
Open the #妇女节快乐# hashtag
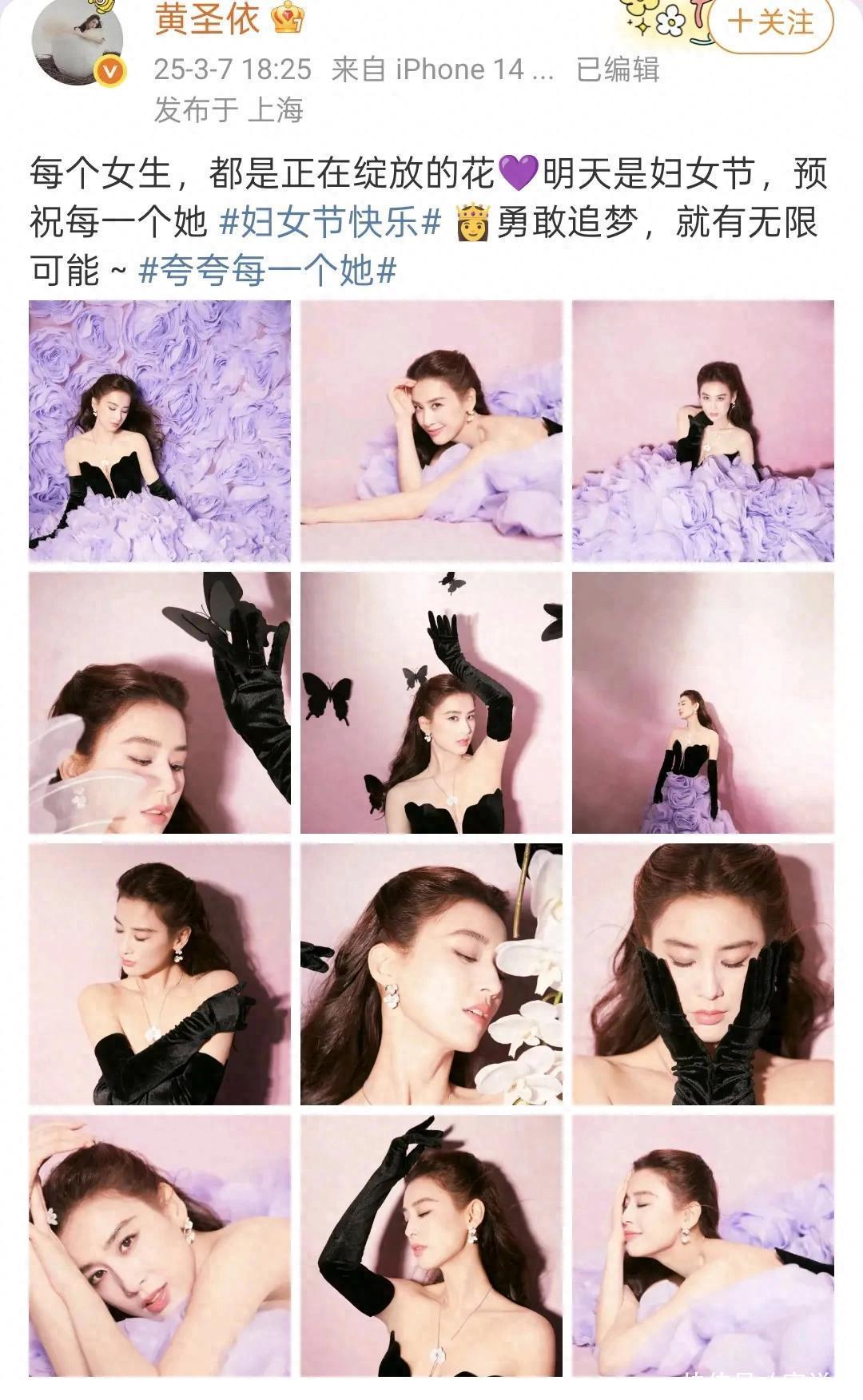pyautogui.click(x=330, y=223)
